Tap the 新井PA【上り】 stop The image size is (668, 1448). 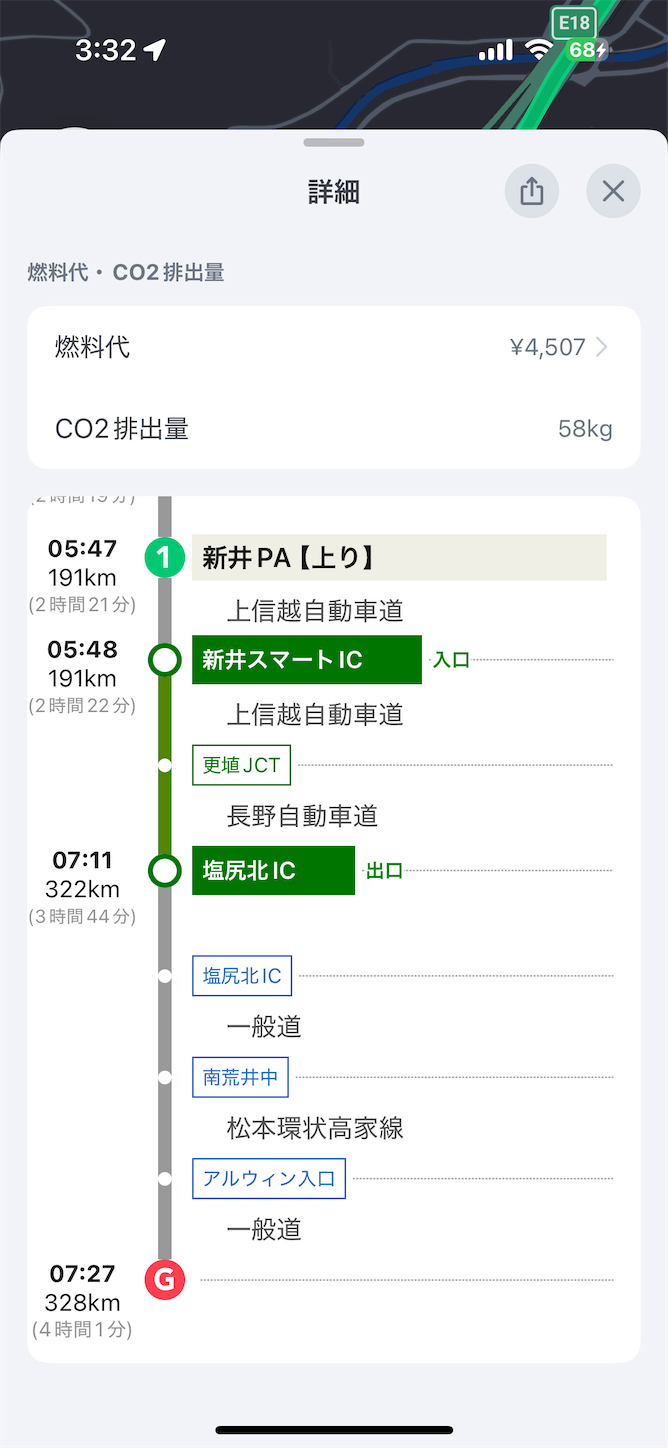point(399,557)
